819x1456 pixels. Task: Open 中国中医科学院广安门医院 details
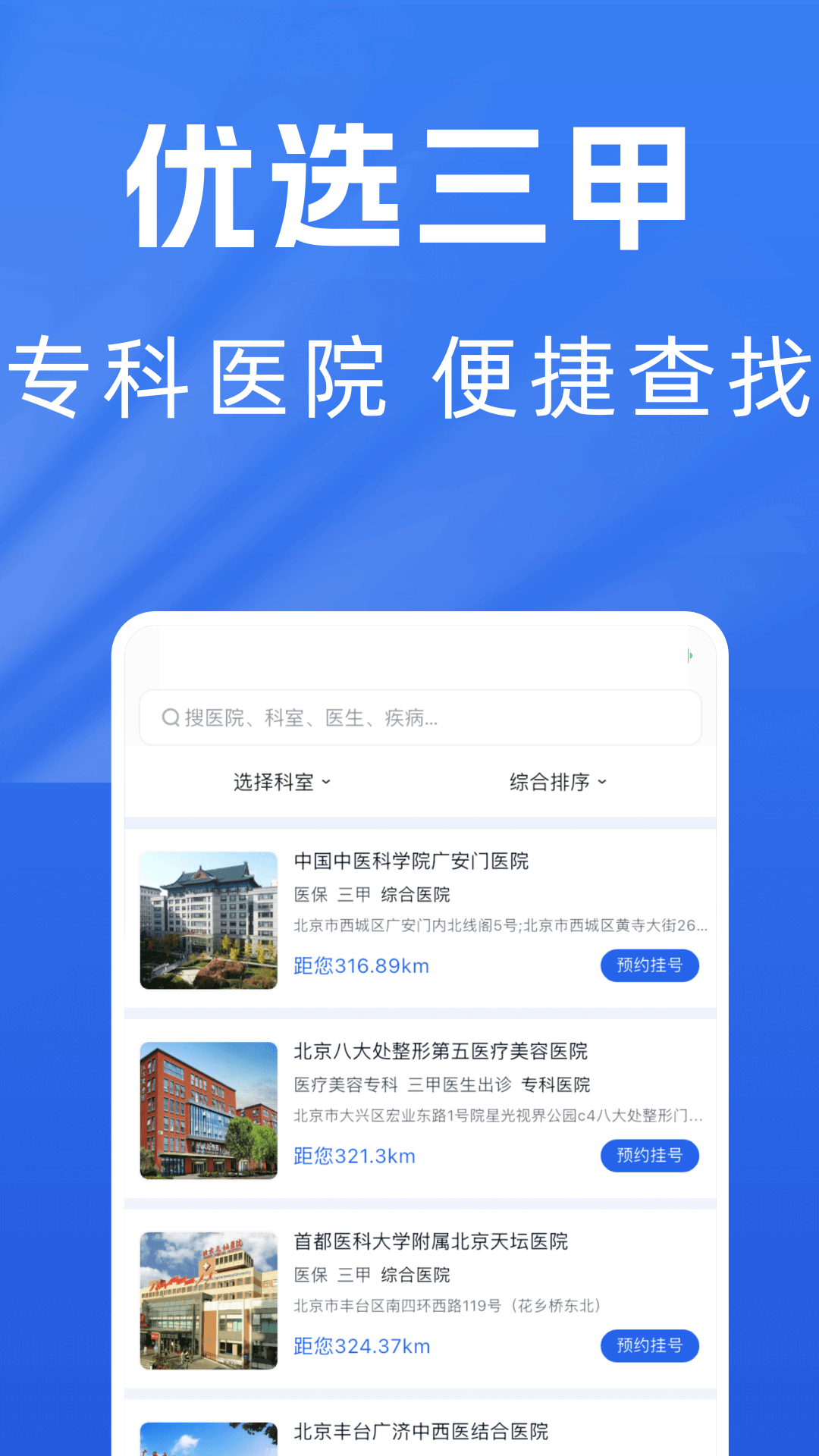[413, 862]
